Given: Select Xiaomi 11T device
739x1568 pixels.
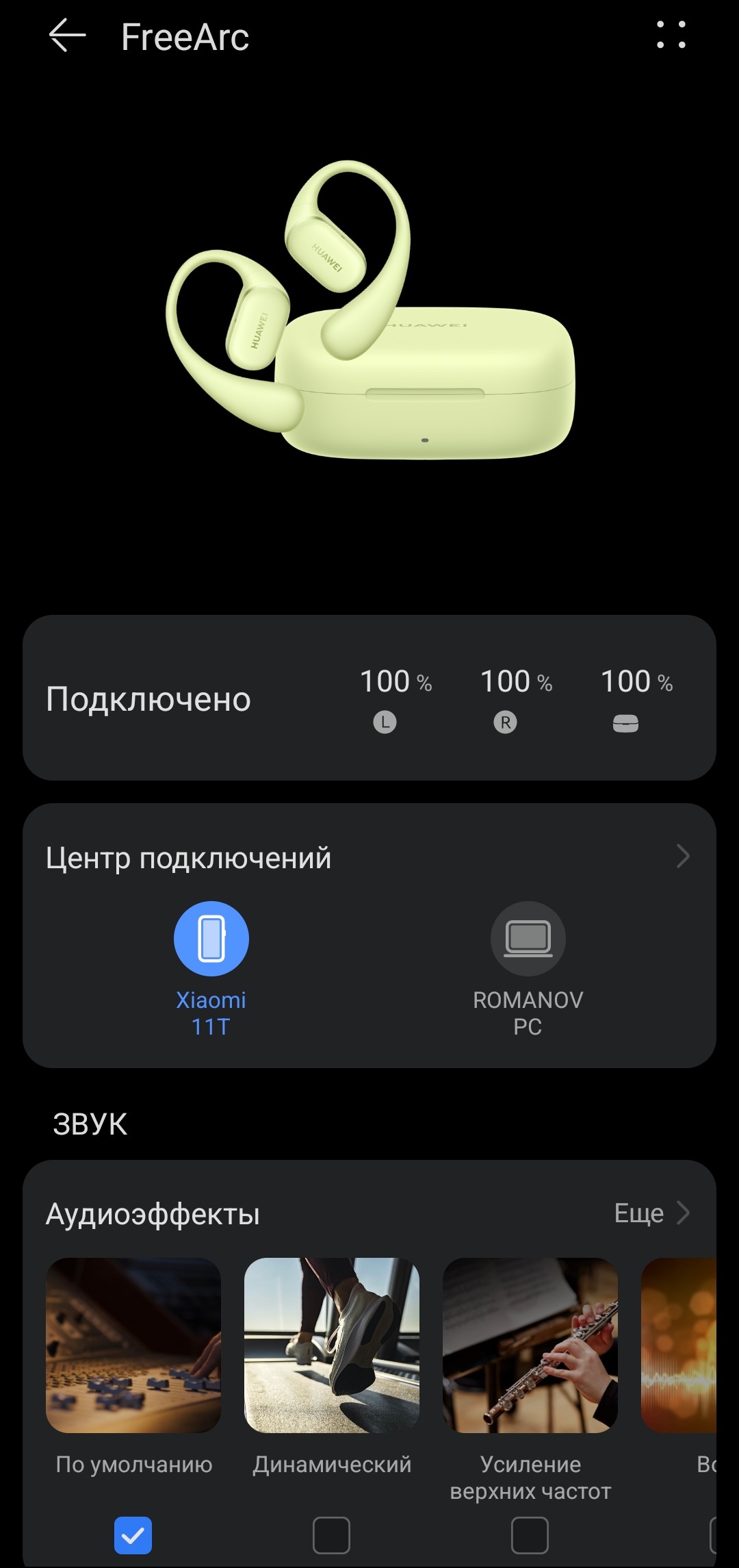Looking at the screenshot, I should (x=211, y=939).
